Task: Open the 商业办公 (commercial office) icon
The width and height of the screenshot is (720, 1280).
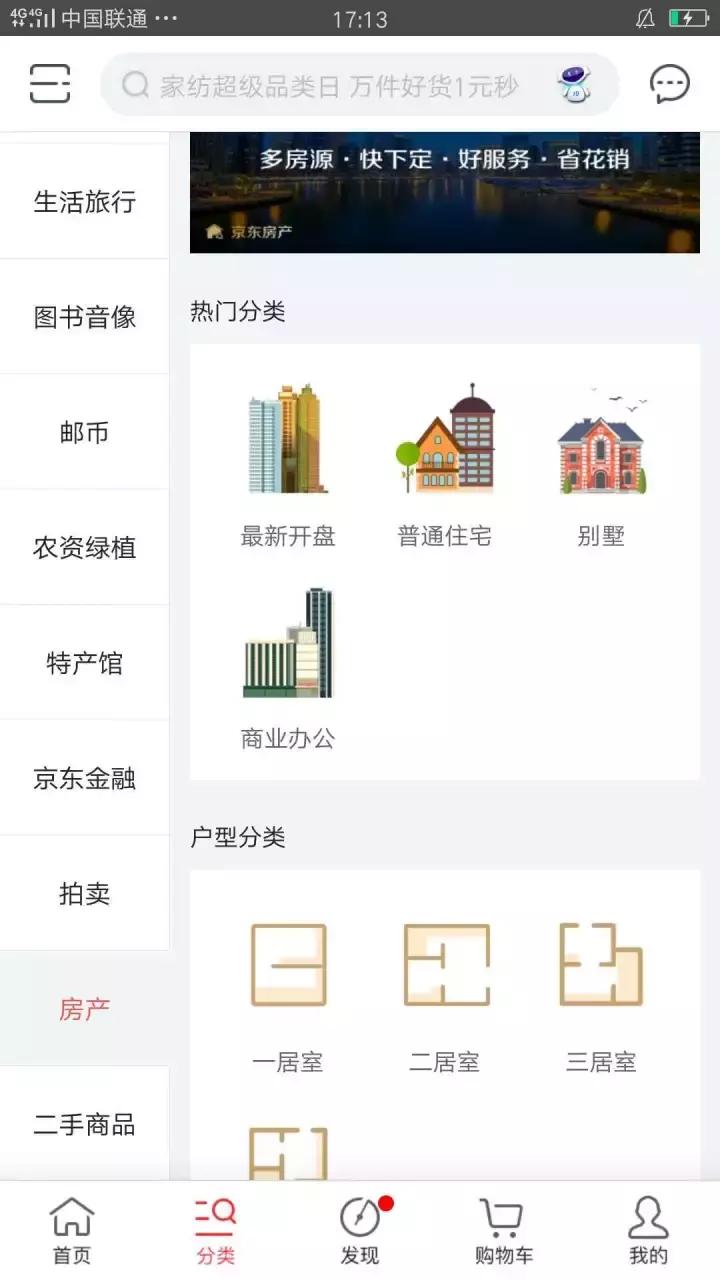Action: point(288,645)
